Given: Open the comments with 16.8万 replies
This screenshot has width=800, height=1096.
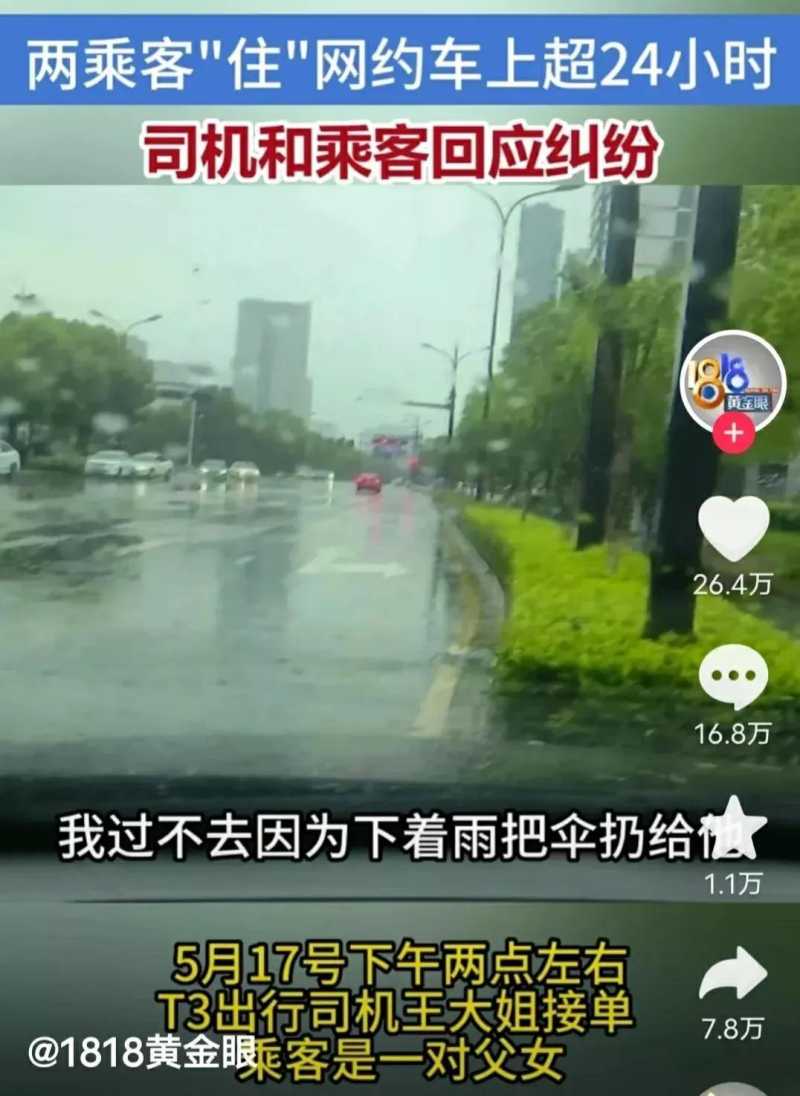Looking at the screenshot, I should tap(733, 678).
